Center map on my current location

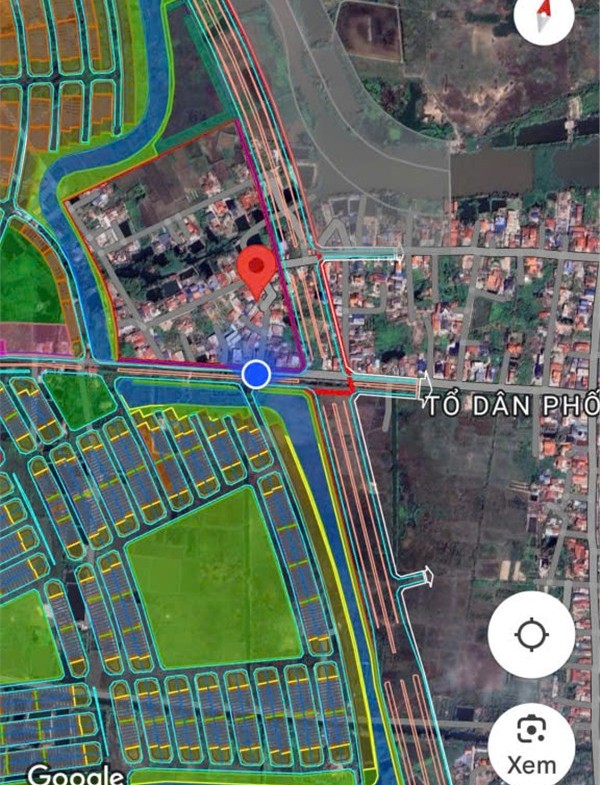531,635
